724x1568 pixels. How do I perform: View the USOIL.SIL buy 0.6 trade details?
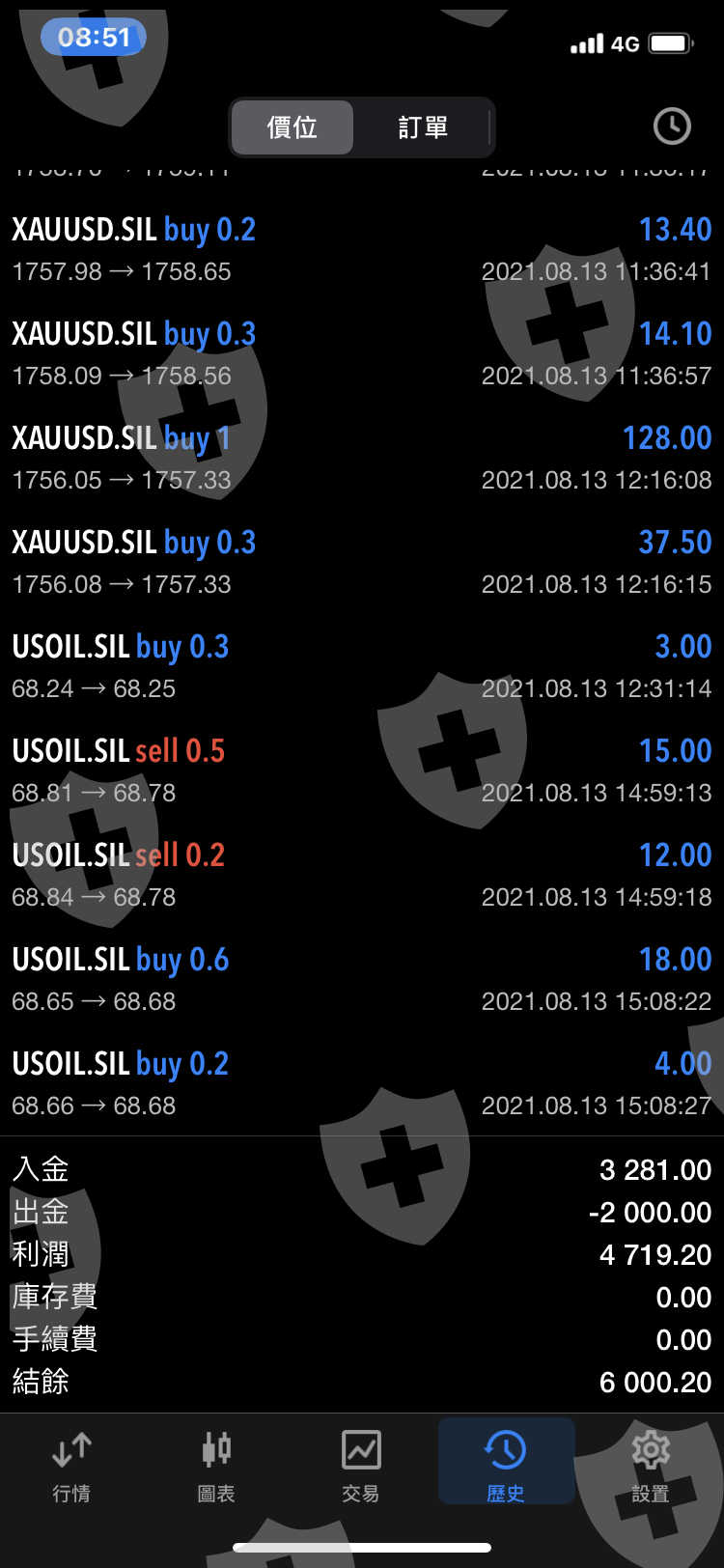click(361, 979)
